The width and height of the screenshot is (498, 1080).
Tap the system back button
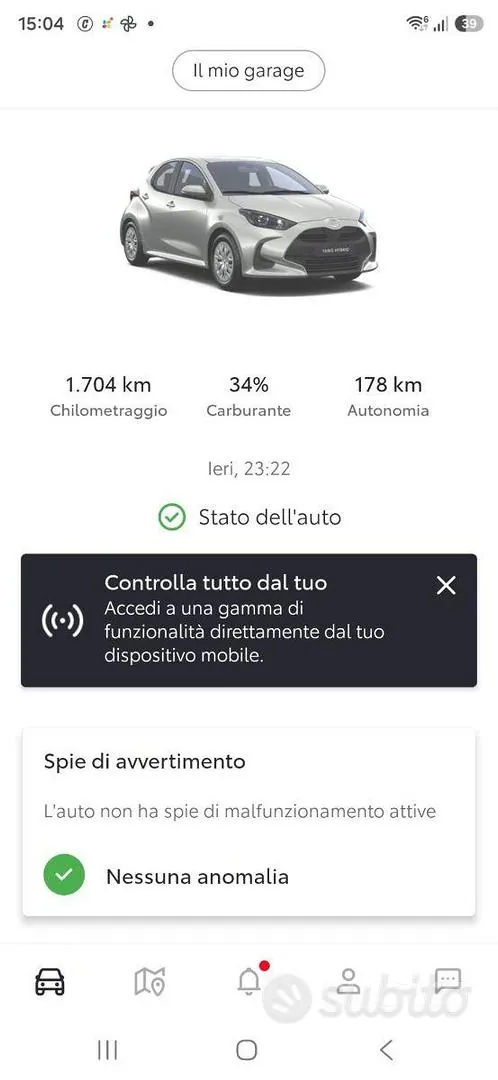click(386, 1050)
